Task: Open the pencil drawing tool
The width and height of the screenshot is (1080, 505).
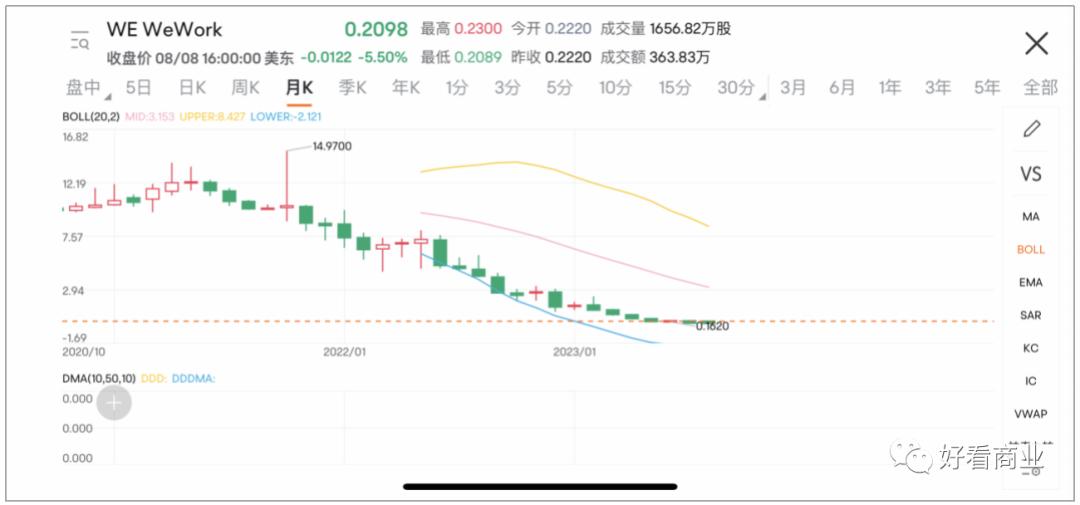Action: (1031, 129)
